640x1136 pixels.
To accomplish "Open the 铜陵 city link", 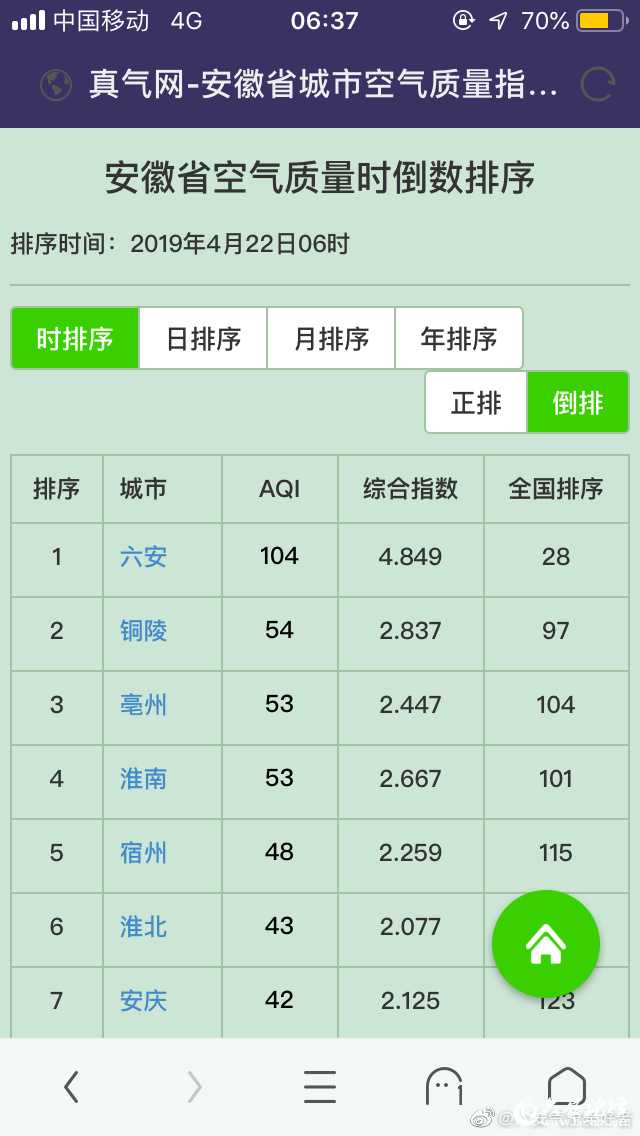I will [x=144, y=631].
